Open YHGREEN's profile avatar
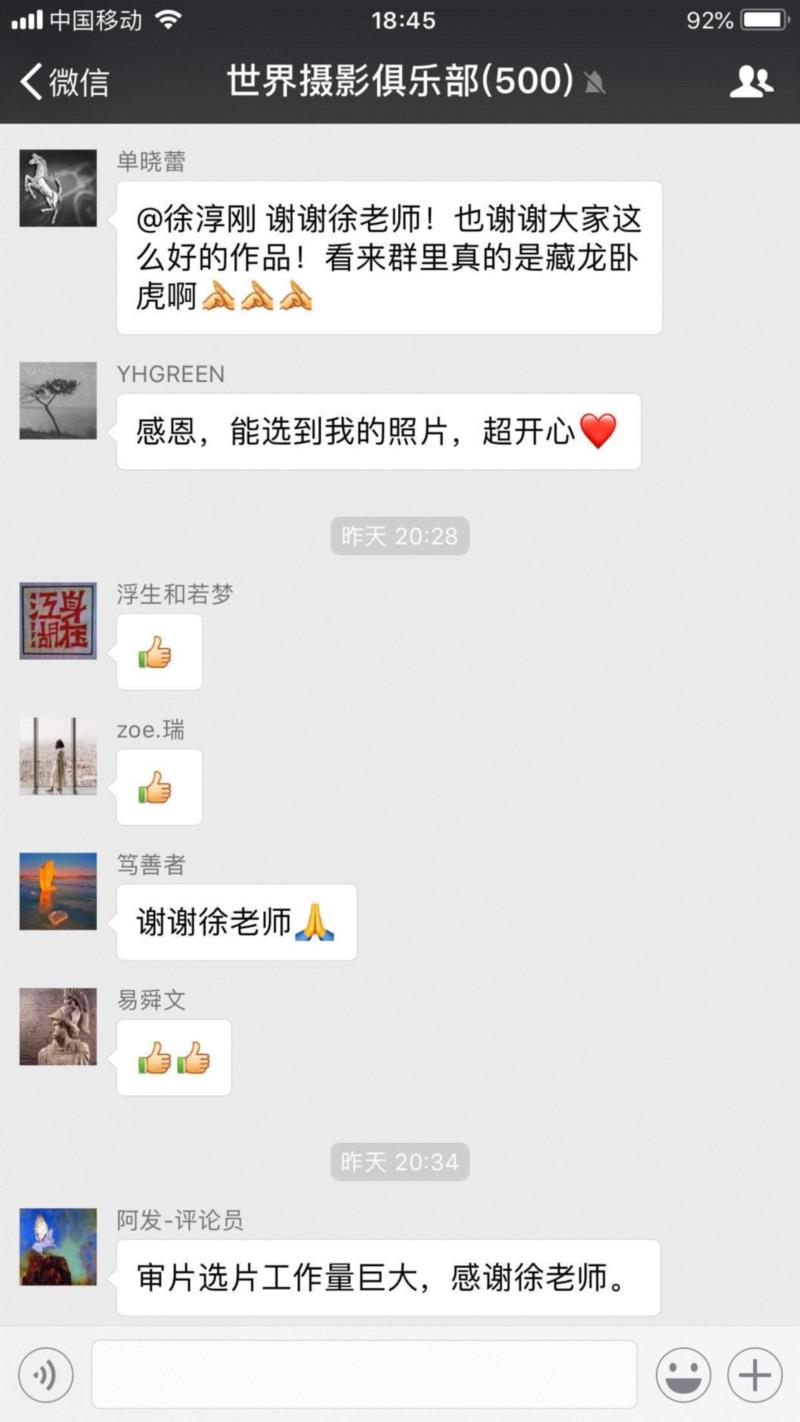The image size is (800, 1422). [58, 400]
